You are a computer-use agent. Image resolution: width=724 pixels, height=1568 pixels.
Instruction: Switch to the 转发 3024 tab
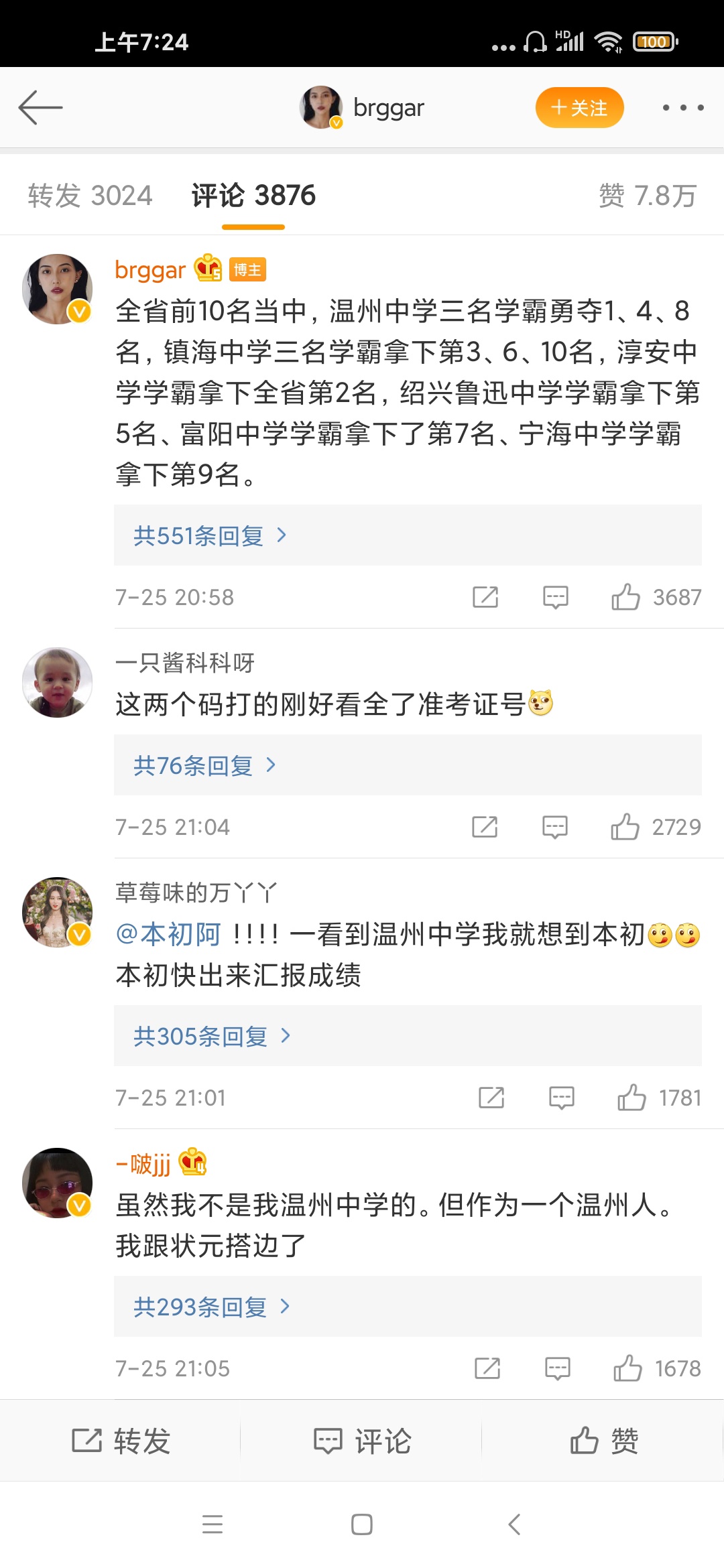(90, 196)
